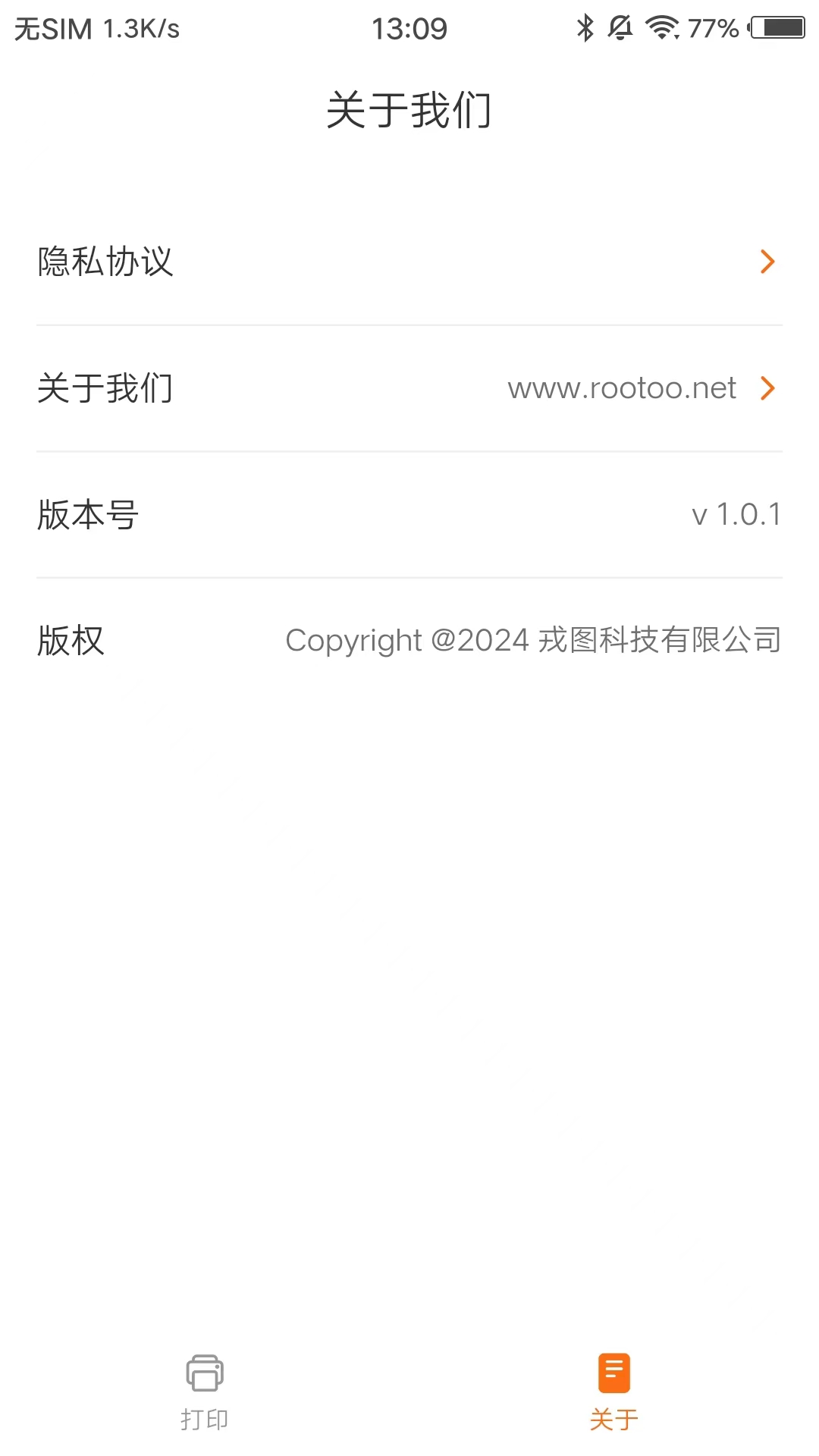The image size is (819, 1456).
Task: Click the Bluetooth status bar icon
Action: pos(584,27)
